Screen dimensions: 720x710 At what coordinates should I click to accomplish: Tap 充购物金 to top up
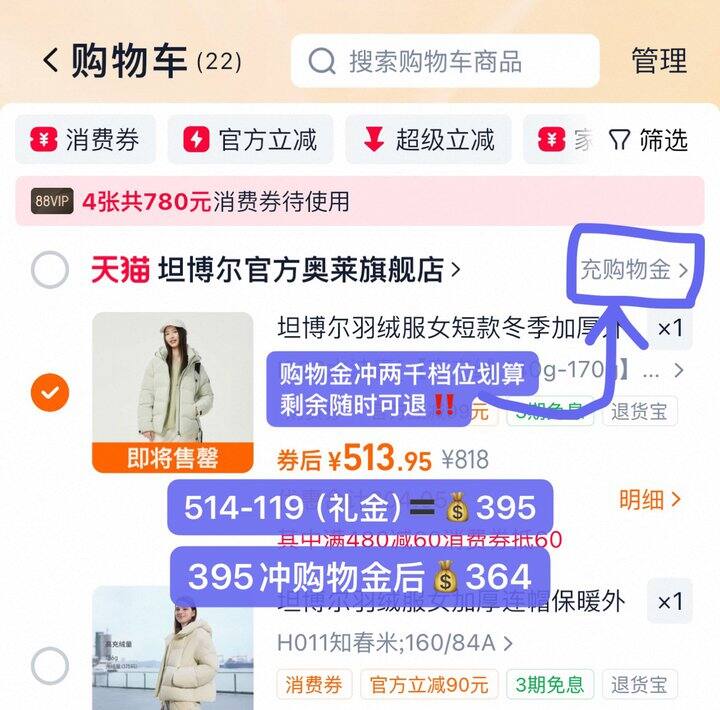tap(634, 270)
